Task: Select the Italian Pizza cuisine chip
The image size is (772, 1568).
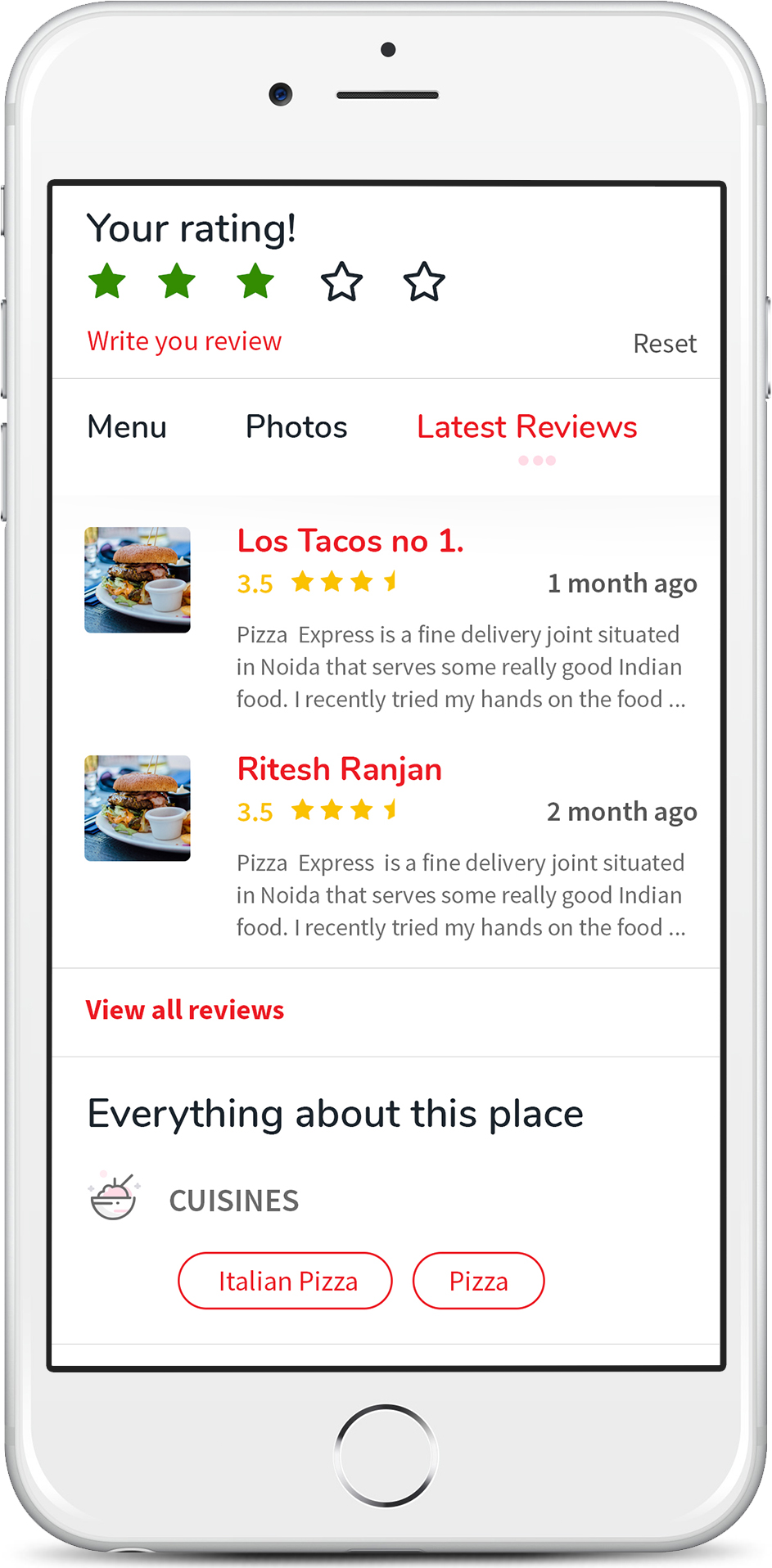Action: 285,1281
